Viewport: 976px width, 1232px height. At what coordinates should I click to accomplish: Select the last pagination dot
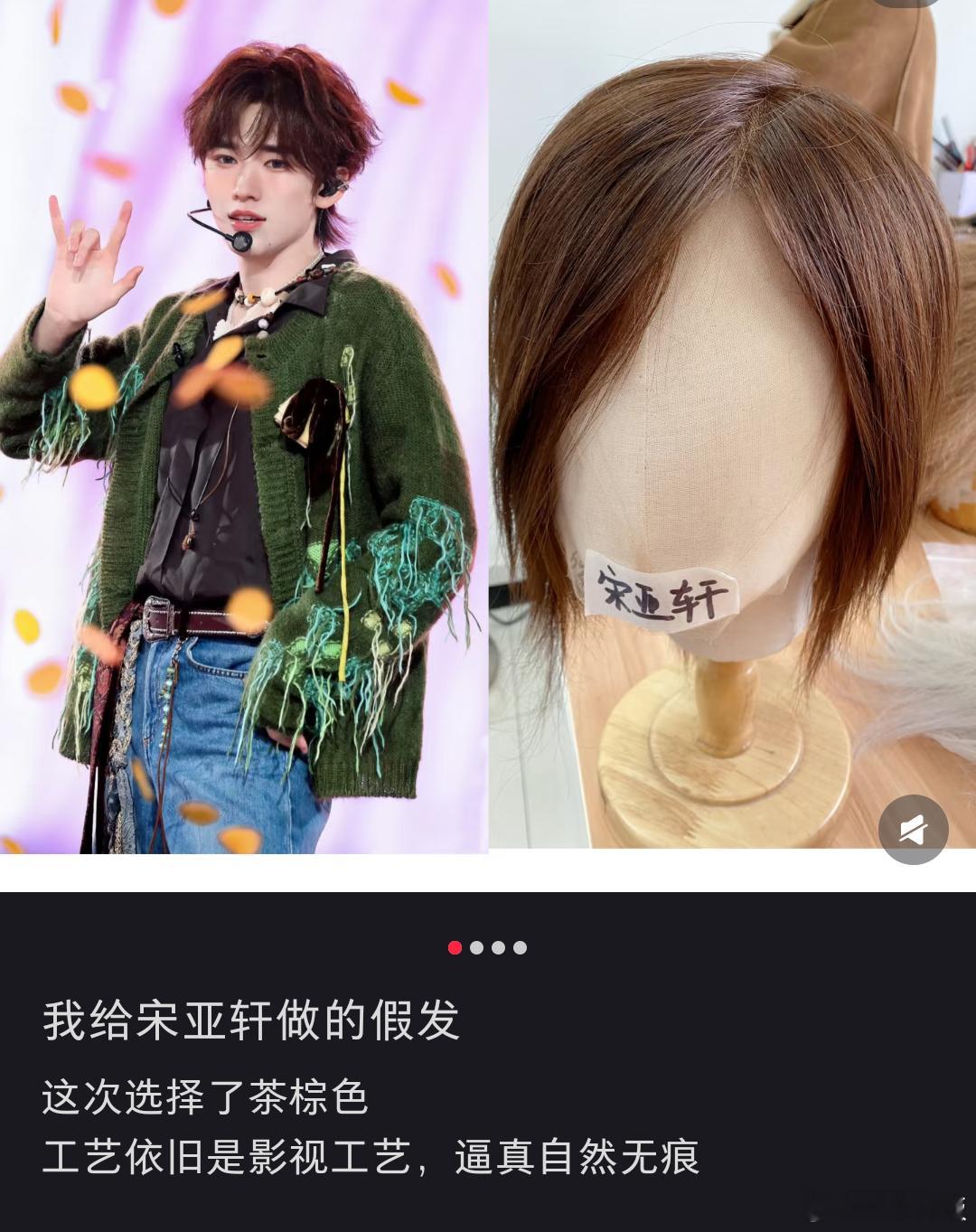tap(519, 947)
